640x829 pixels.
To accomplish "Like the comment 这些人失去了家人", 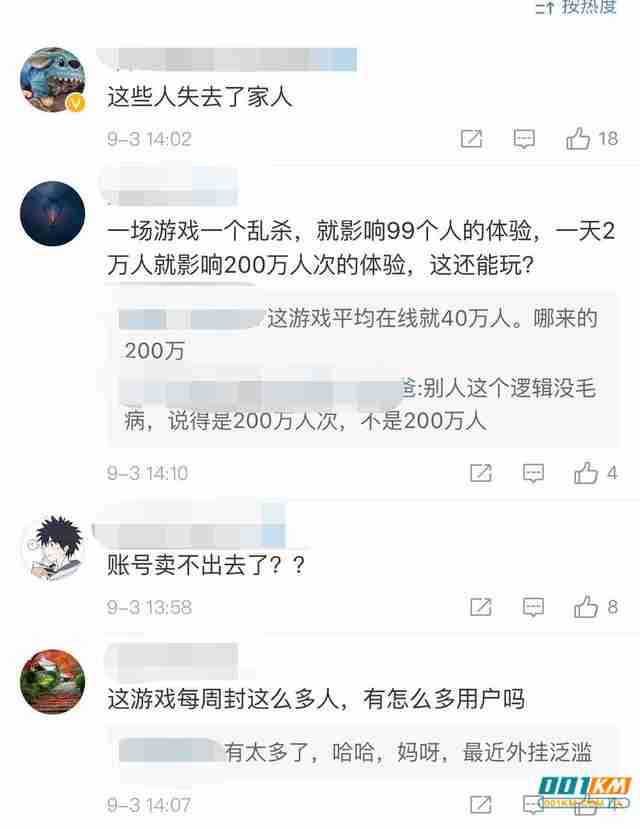I will coord(579,140).
